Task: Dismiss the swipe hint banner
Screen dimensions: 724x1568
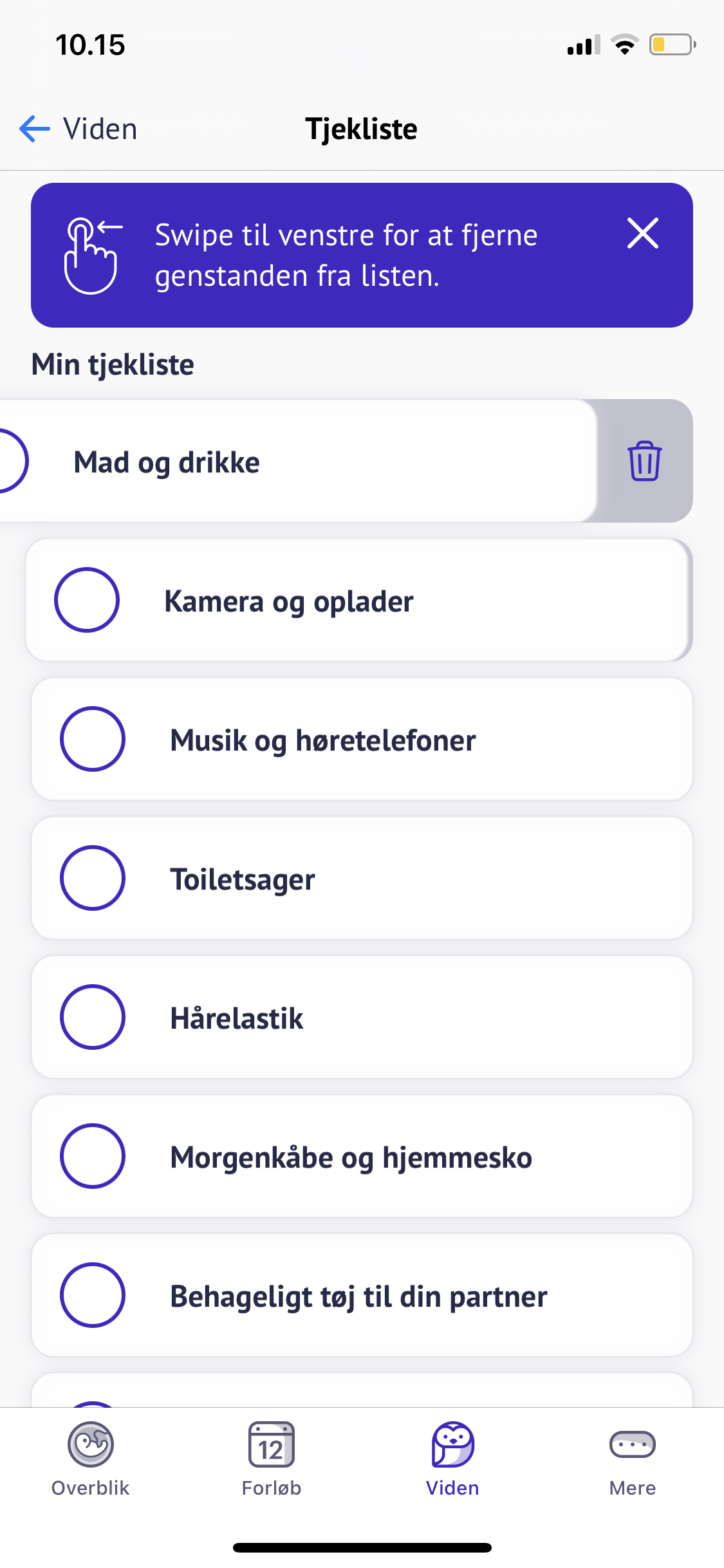Action: [x=642, y=233]
